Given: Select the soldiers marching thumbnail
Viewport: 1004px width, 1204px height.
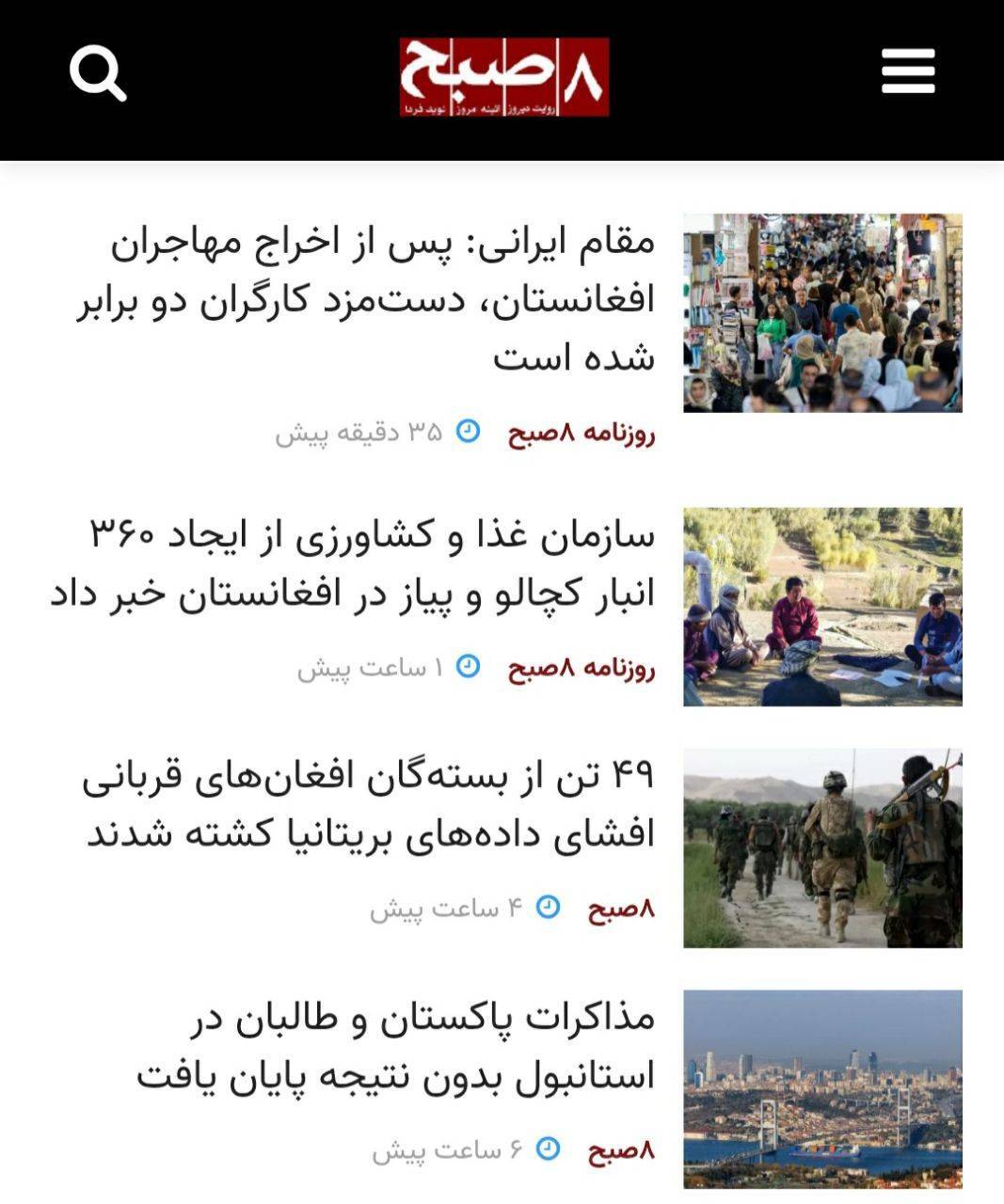Looking at the screenshot, I should click(822, 848).
